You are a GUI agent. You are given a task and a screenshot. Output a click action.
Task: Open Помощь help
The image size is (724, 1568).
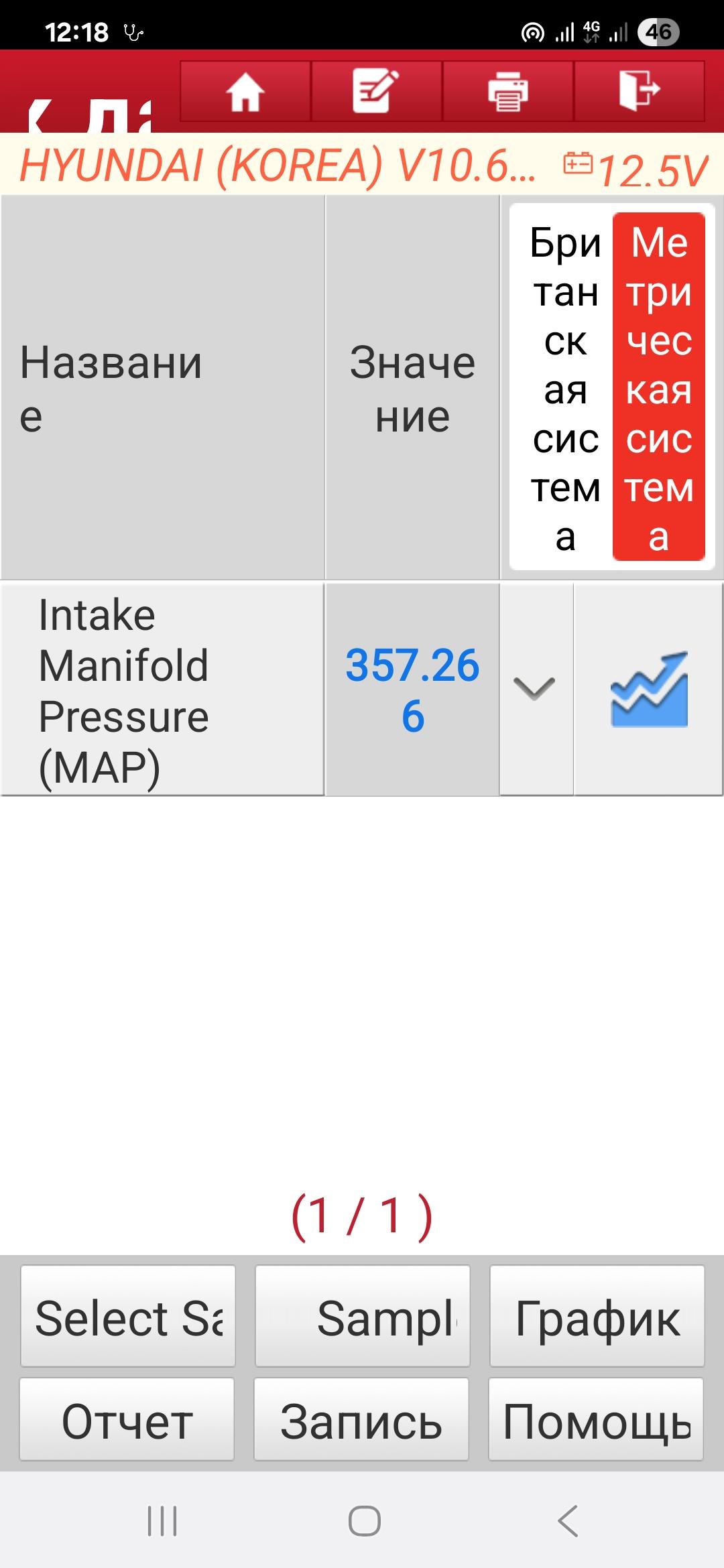(596, 1419)
